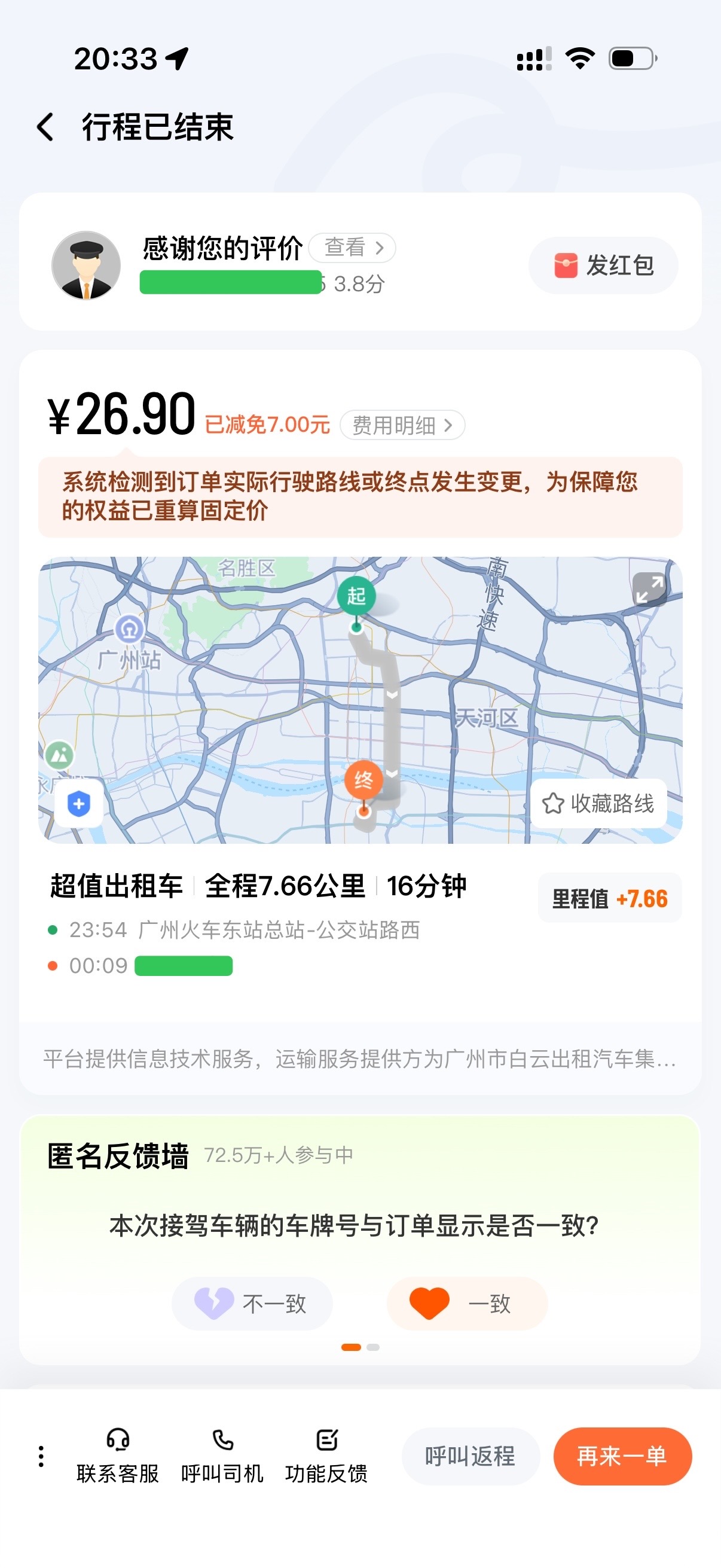Call the driver with 呼叫司机

coord(222,1456)
